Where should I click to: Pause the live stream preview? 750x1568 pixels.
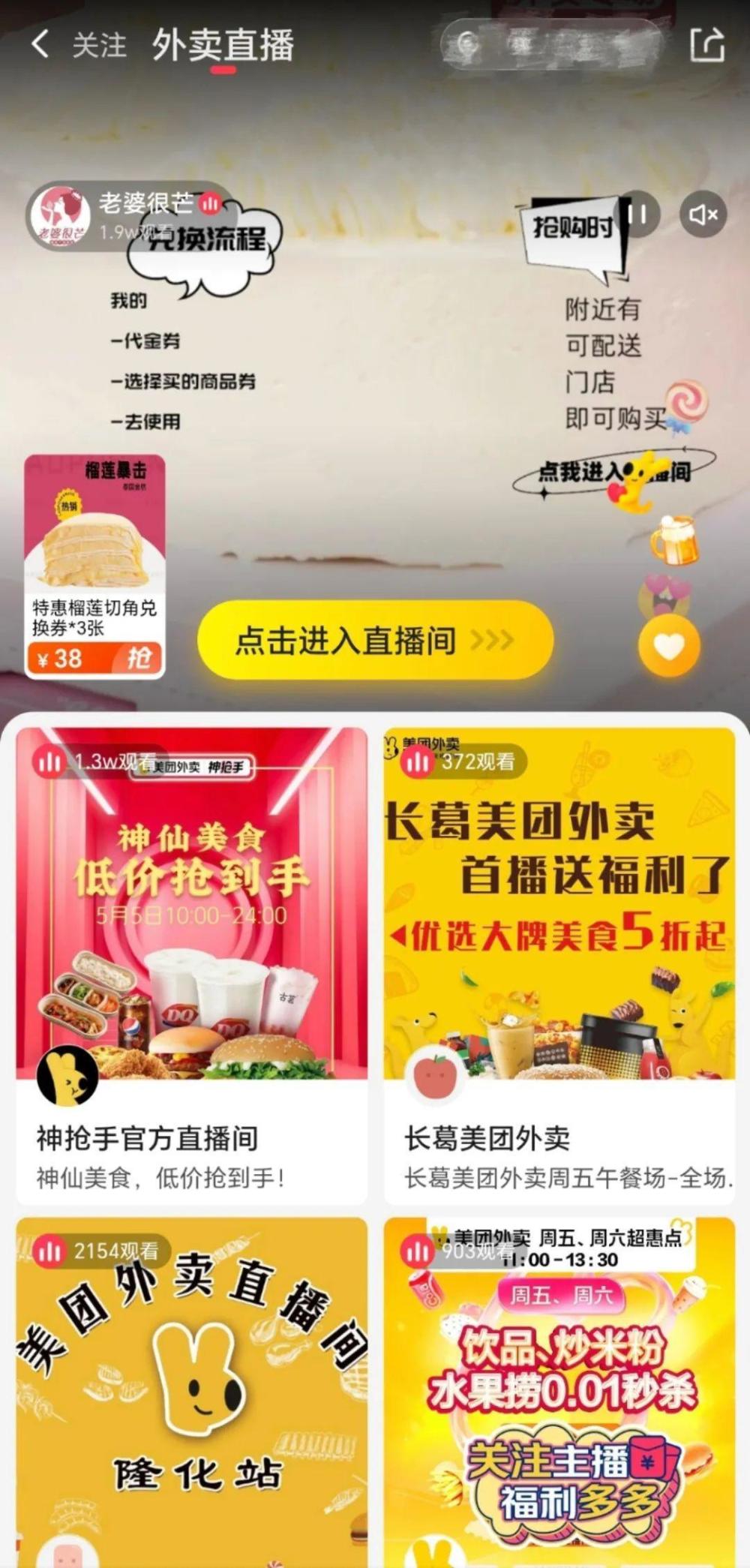(637, 215)
